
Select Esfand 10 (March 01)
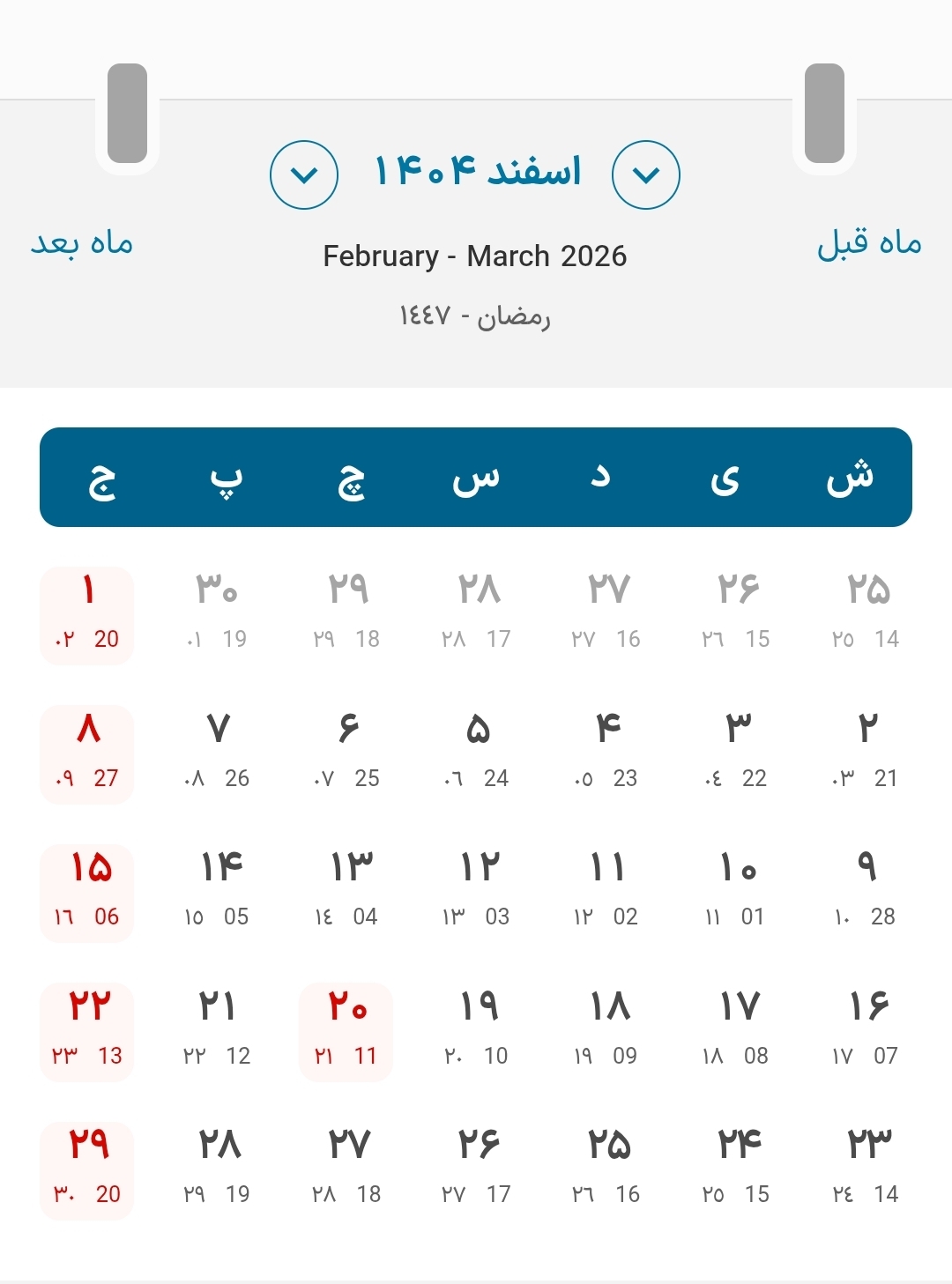point(738,891)
